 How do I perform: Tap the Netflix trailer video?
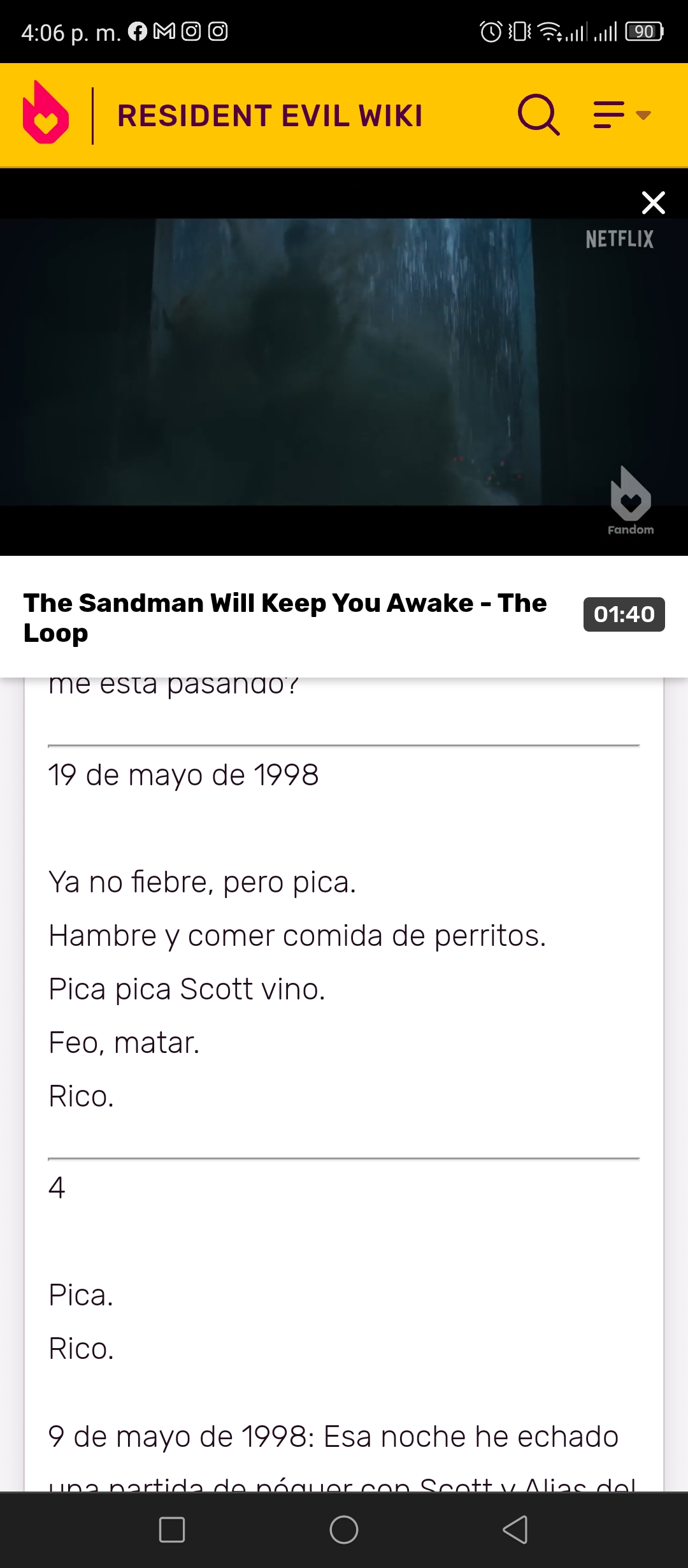tap(344, 362)
